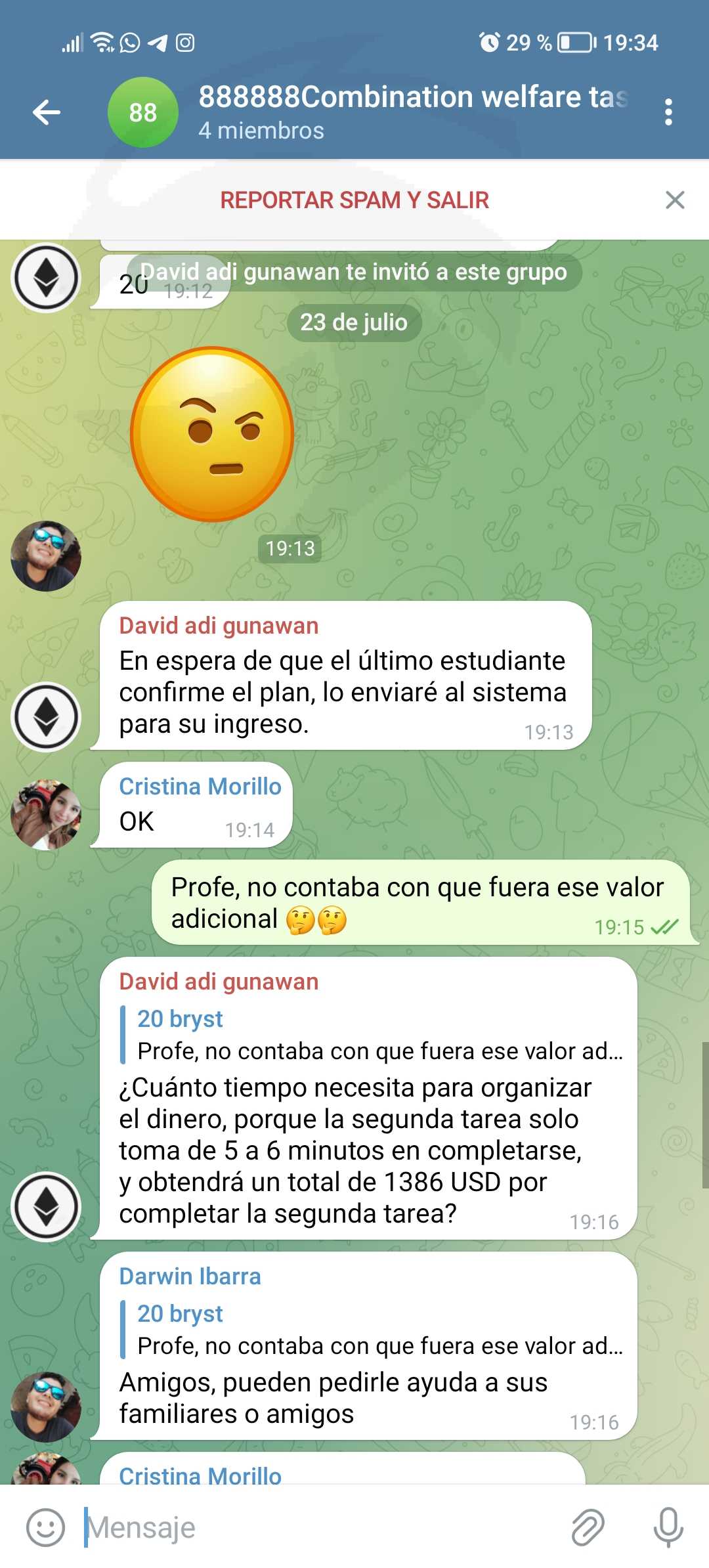Attach a file with the paperclip
The width and height of the screenshot is (709, 1568).
588,1527
